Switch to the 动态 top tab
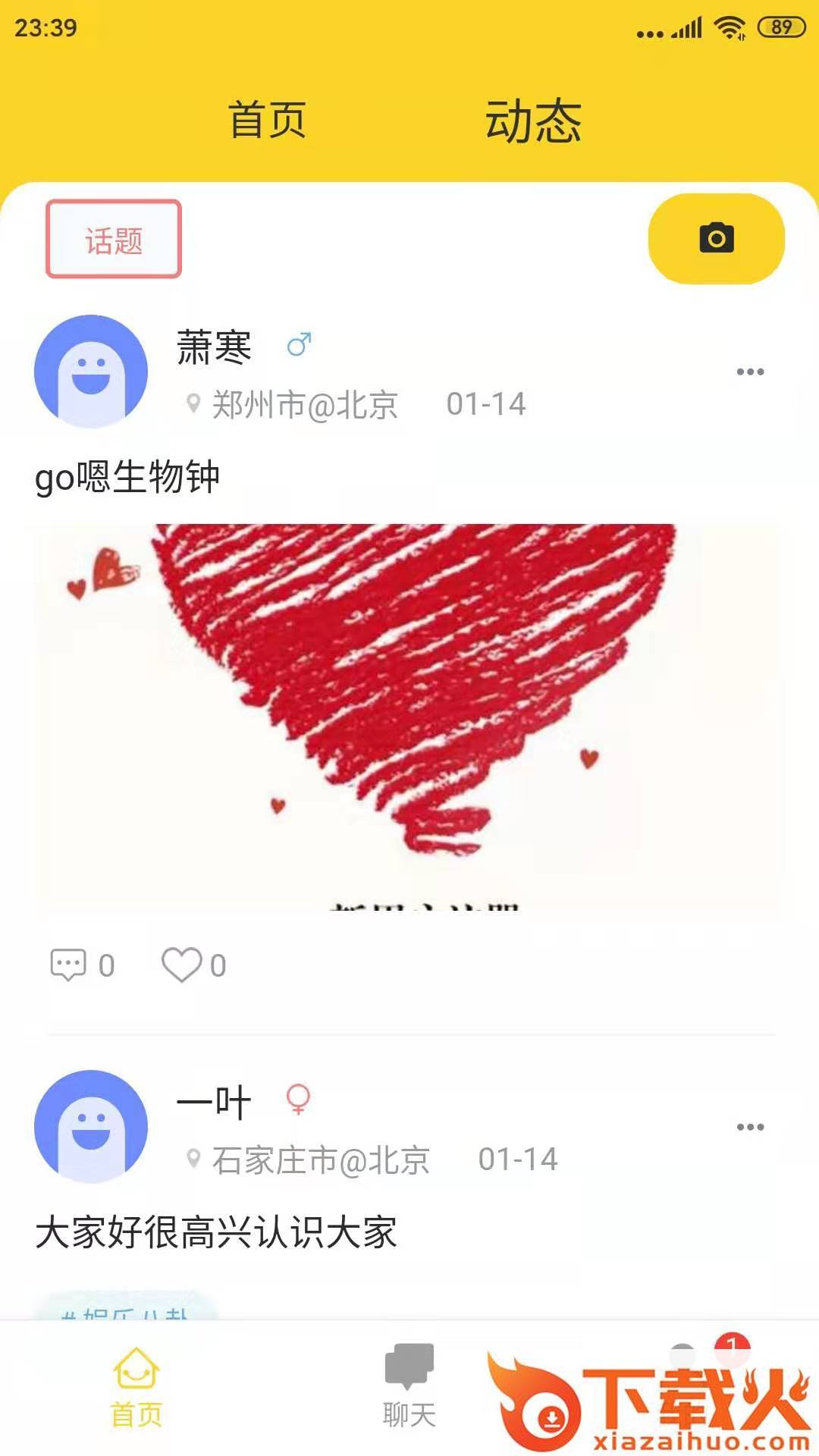819x1456 pixels. click(533, 121)
